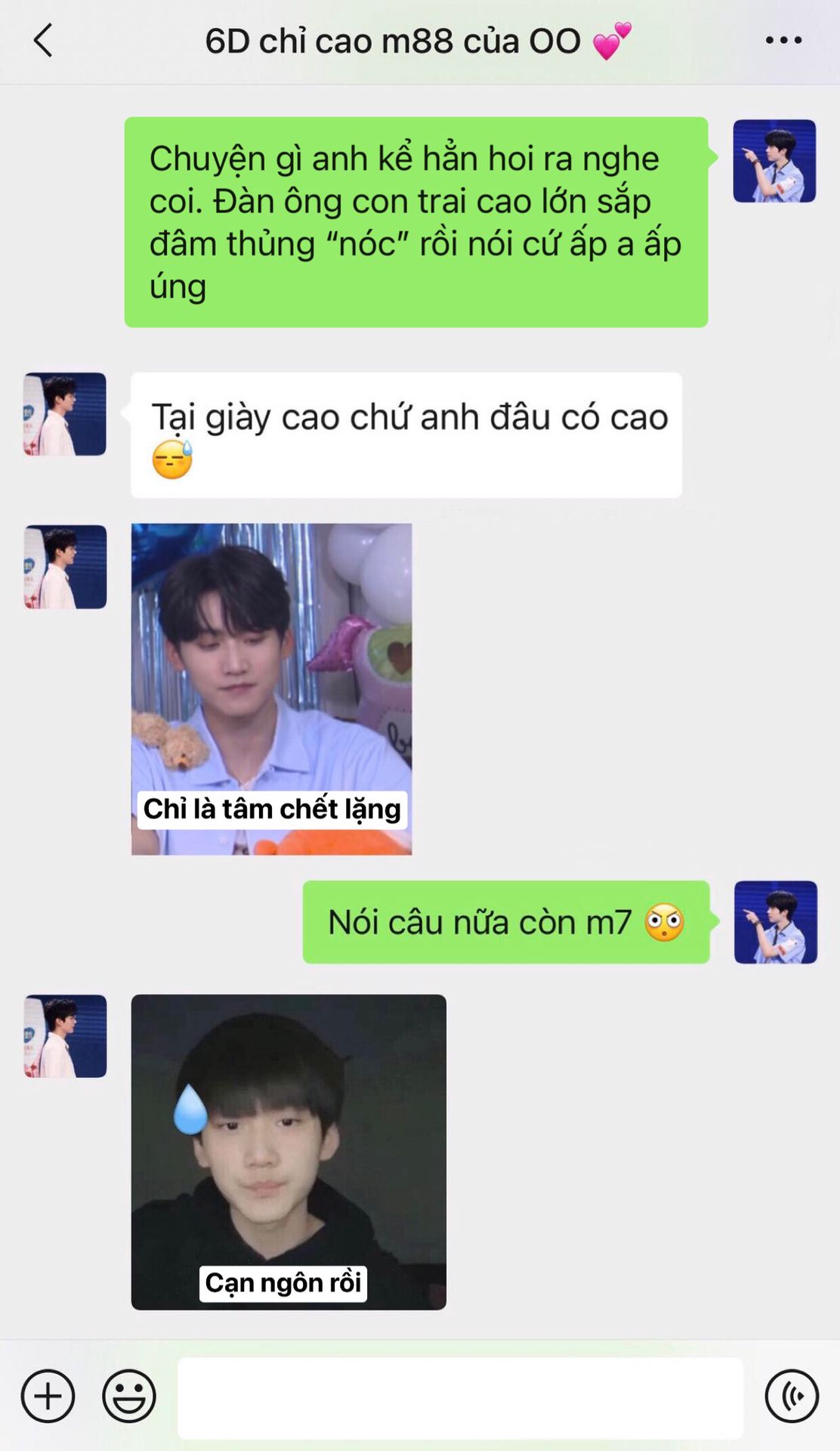The width and height of the screenshot is (840, 1451).
Task: Open the 'Chỉ là tâm chết lặng' sticker image
Action: (272, 689)
